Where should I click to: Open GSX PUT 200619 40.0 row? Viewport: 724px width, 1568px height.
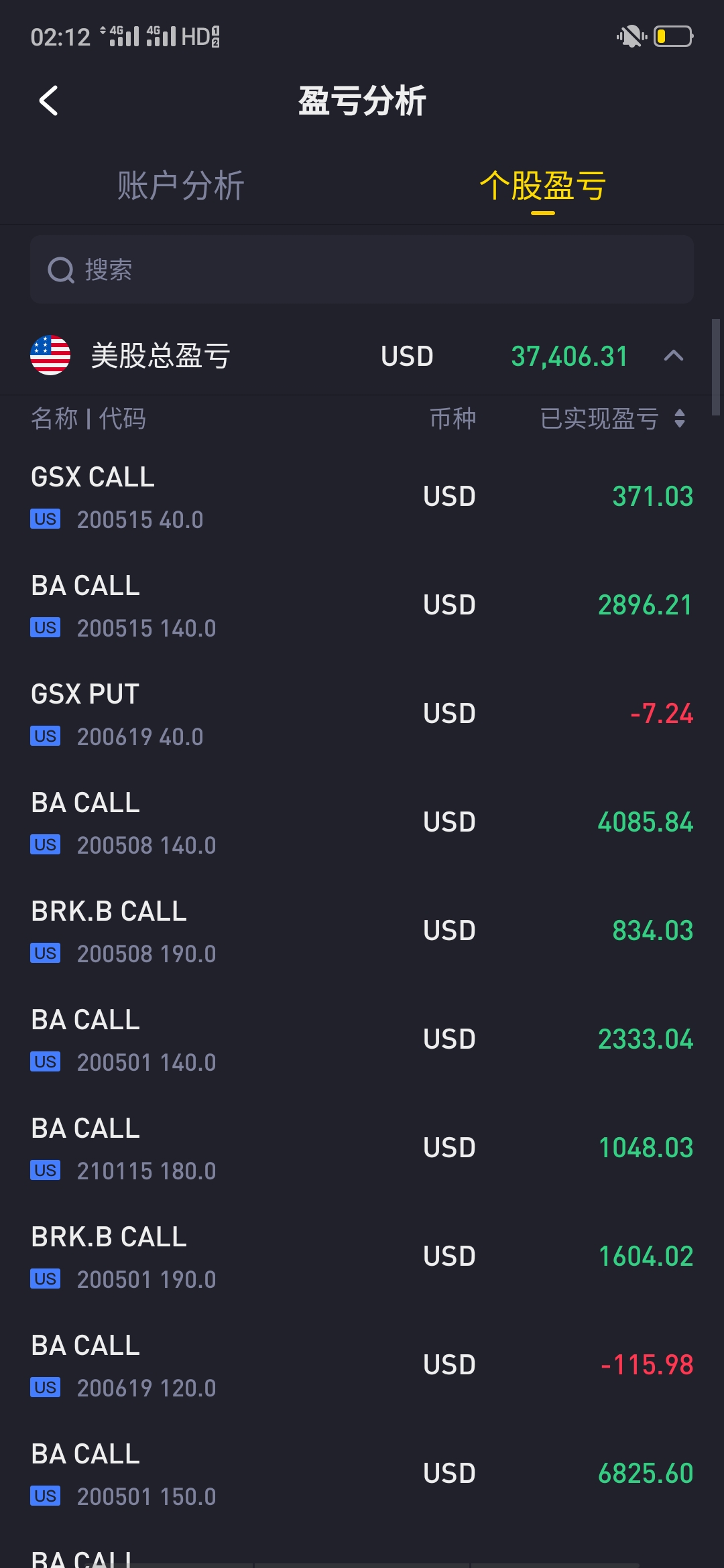pyautogui.click(x=362, y=714)
